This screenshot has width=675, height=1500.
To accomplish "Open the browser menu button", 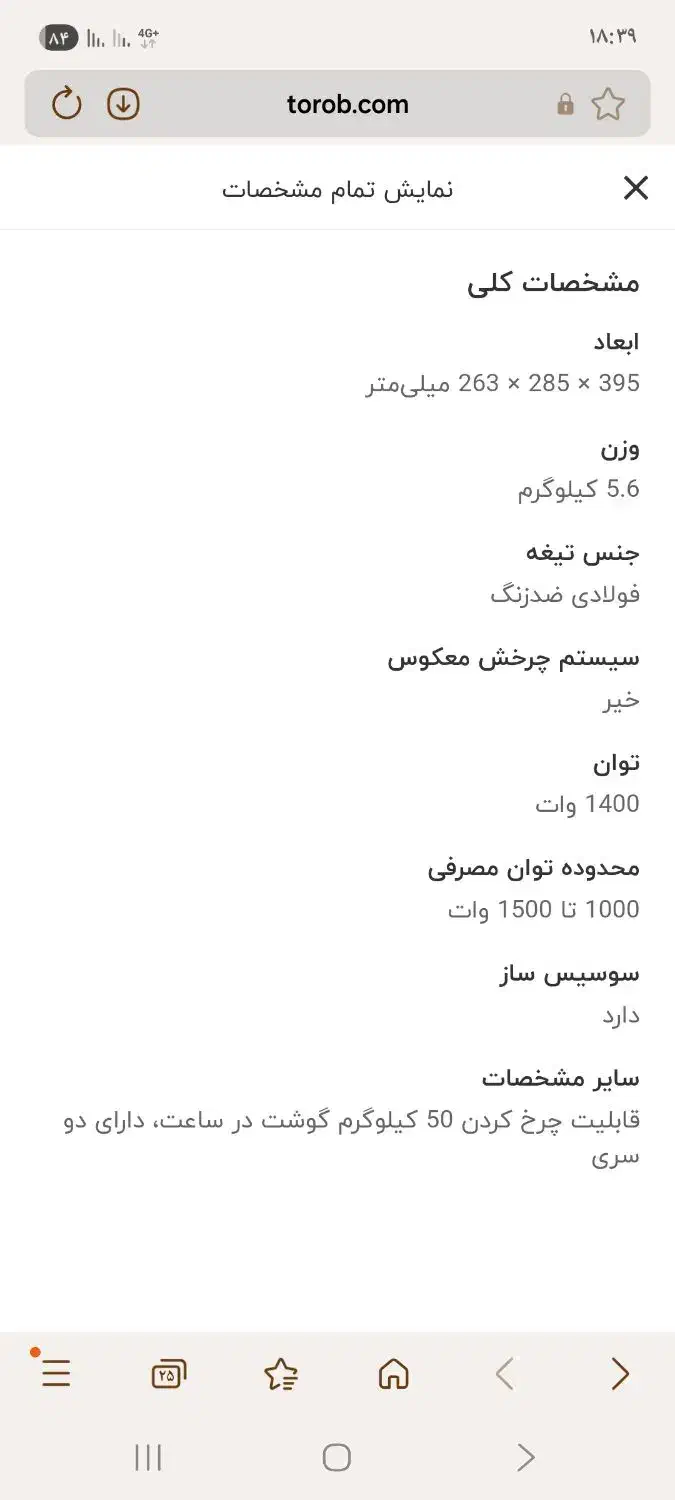I will [x=56, y=1375].
